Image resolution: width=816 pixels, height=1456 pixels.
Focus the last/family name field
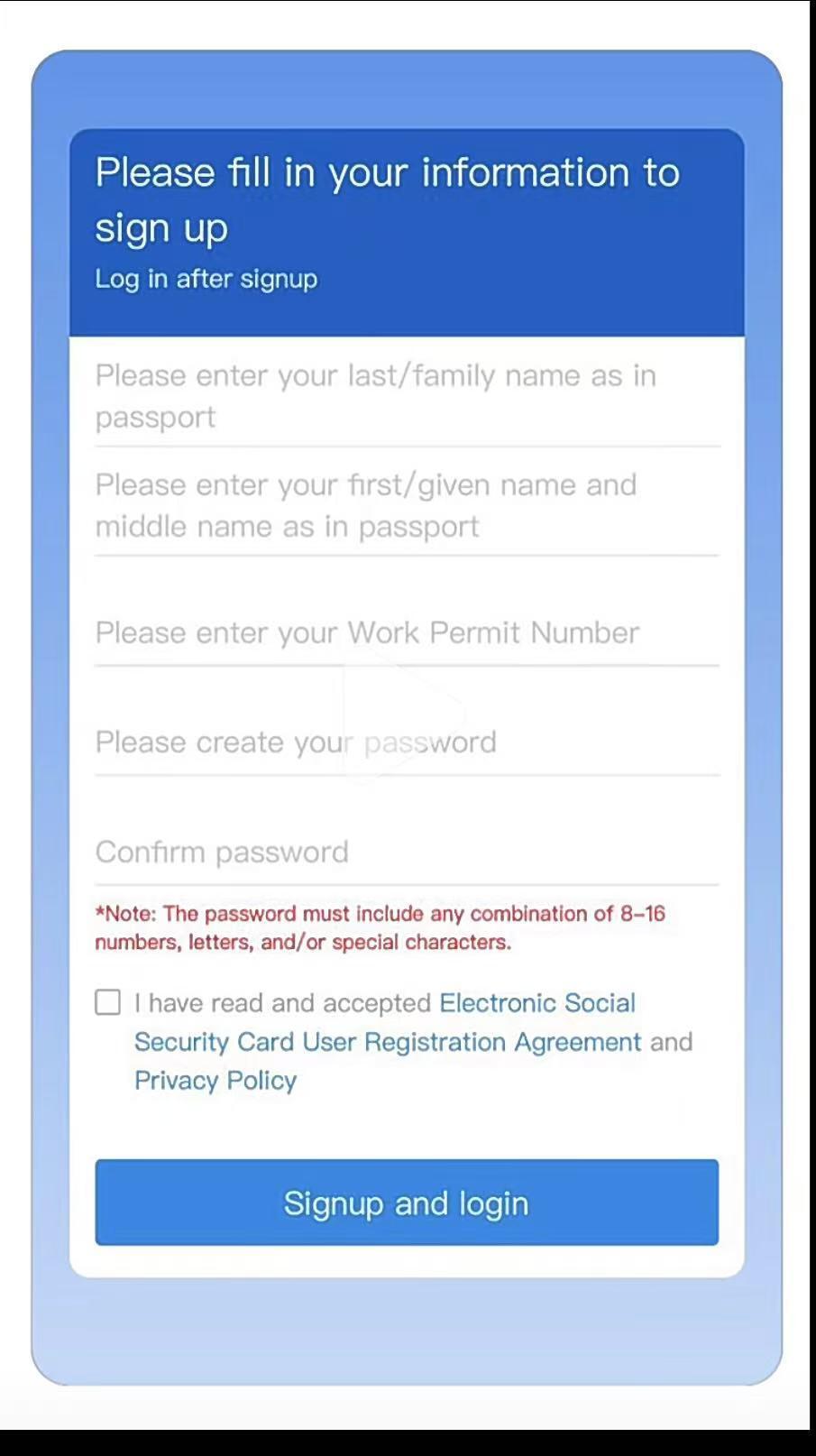tap(406, 396)
